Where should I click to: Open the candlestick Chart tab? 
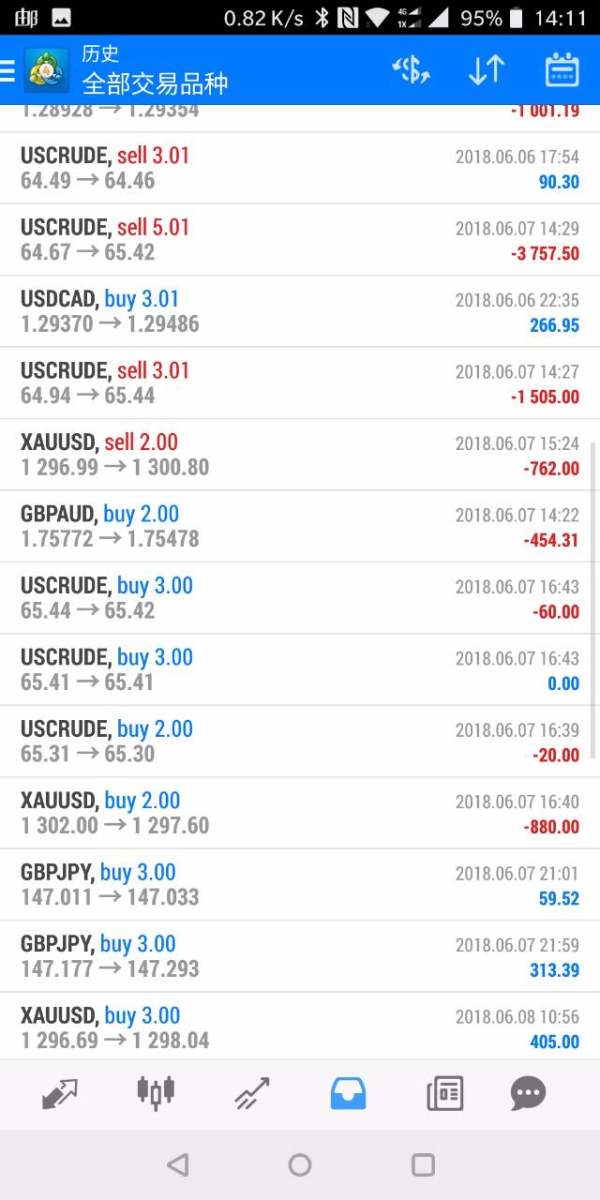[x=155, y=1093]
